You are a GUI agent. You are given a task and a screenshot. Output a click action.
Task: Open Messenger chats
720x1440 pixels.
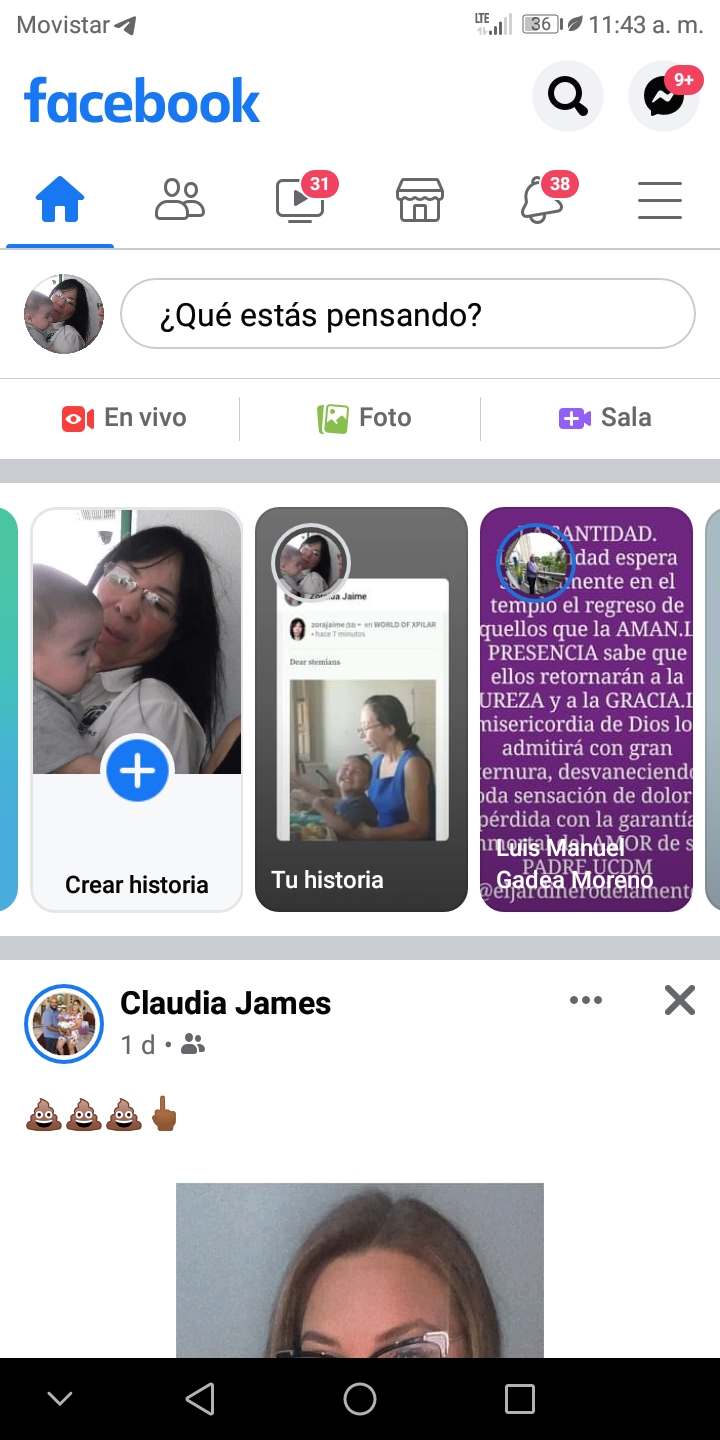pyautogui.click(x=663, y=97)
